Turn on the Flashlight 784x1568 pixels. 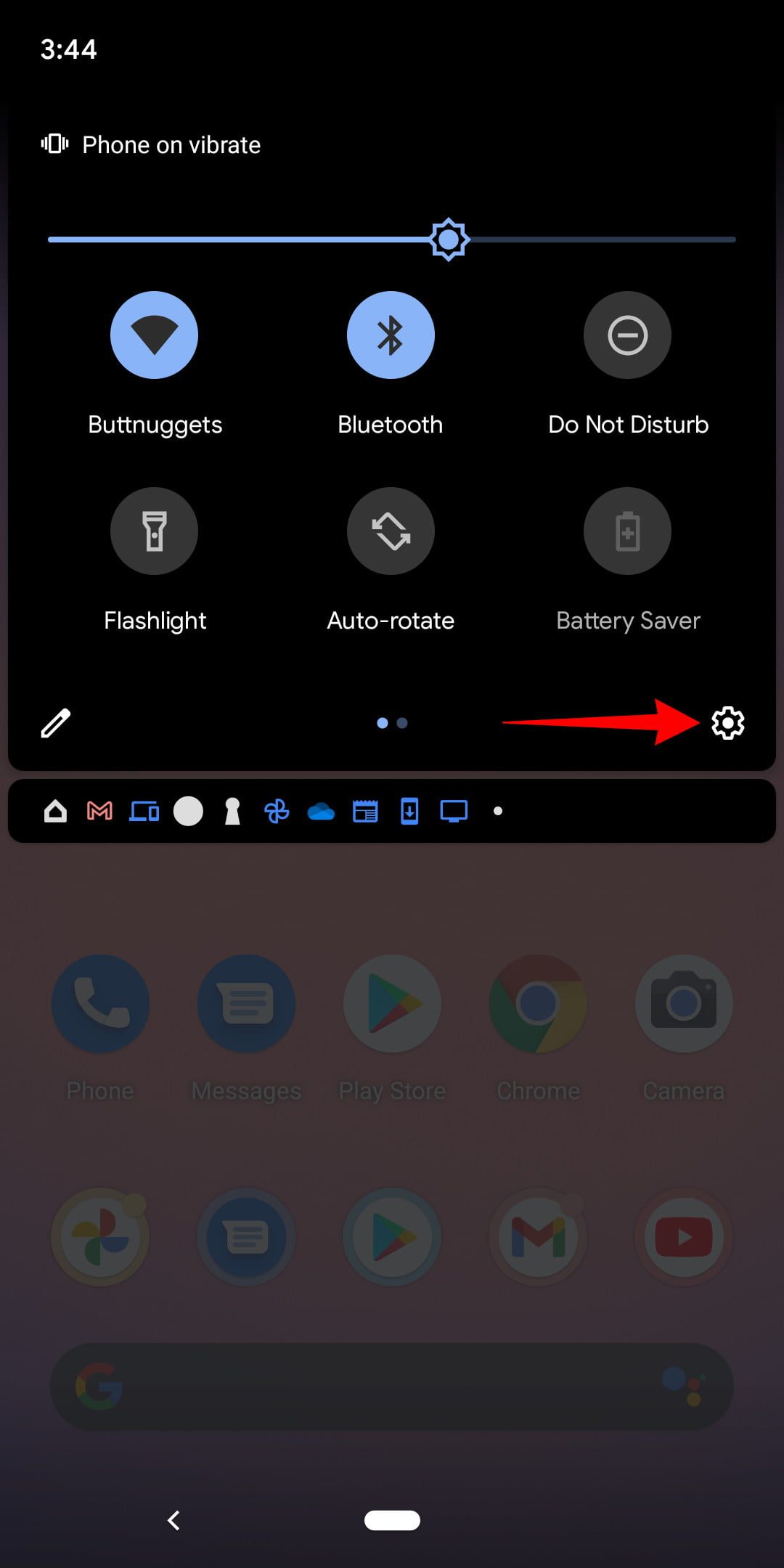[x=154, y=531]
